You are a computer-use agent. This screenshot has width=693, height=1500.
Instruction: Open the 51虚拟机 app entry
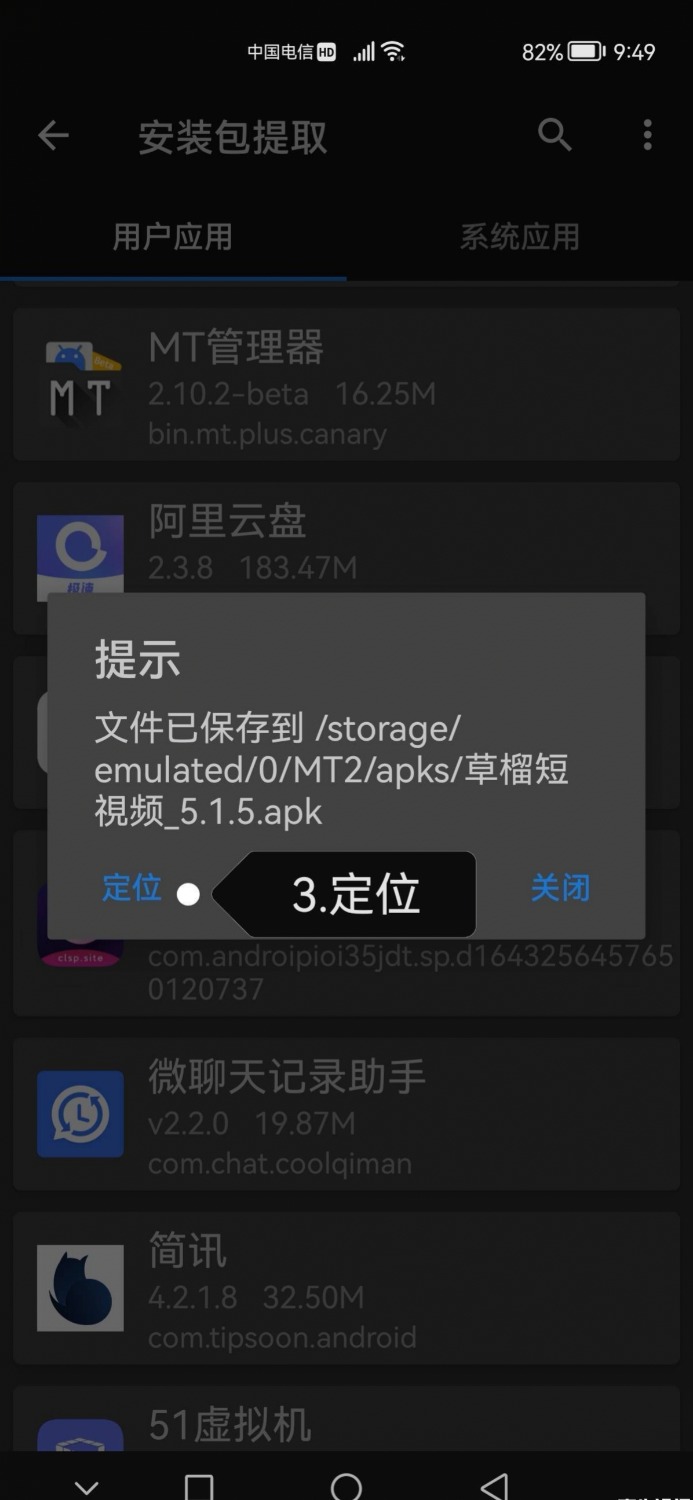click(x=346, y=1425)
